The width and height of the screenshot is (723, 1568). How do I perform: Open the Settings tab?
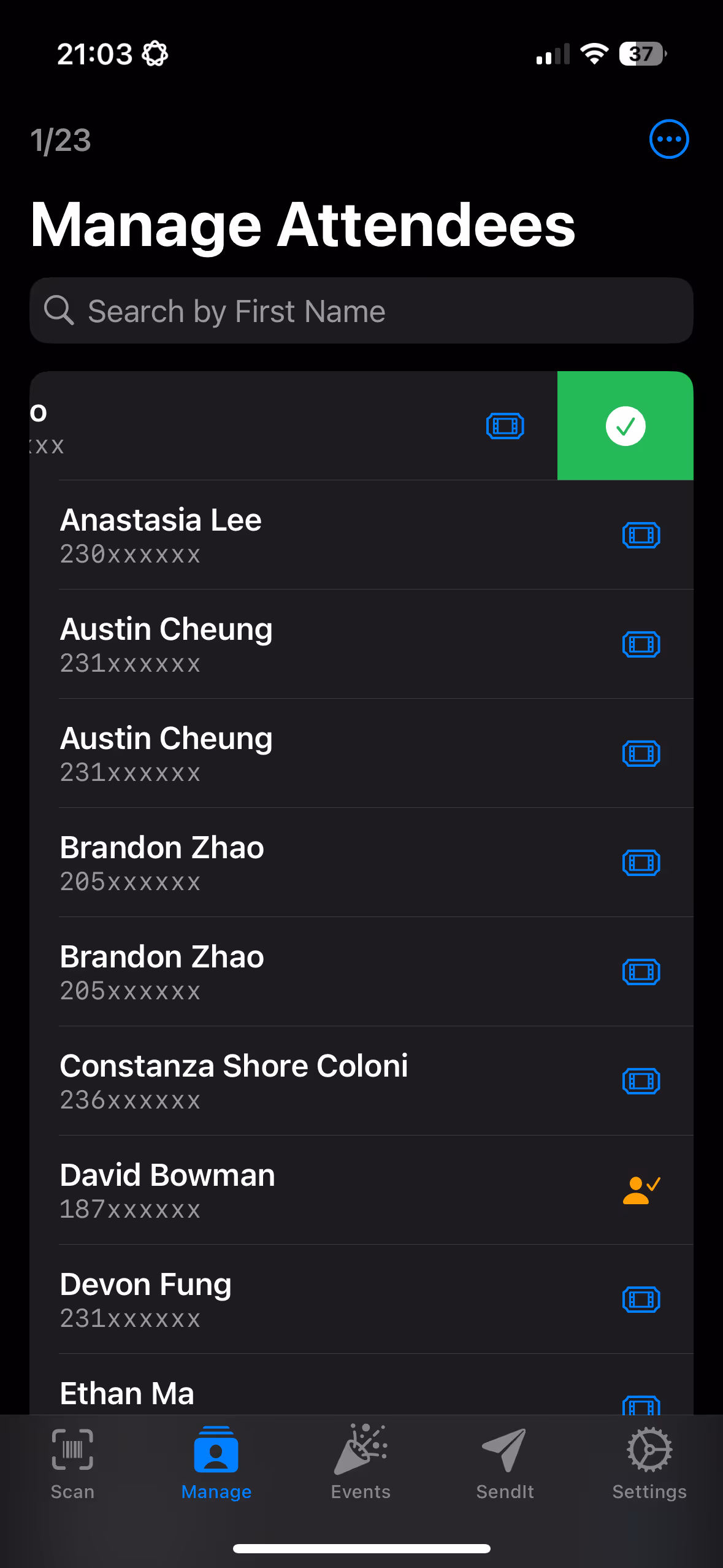coord(649,1462)
